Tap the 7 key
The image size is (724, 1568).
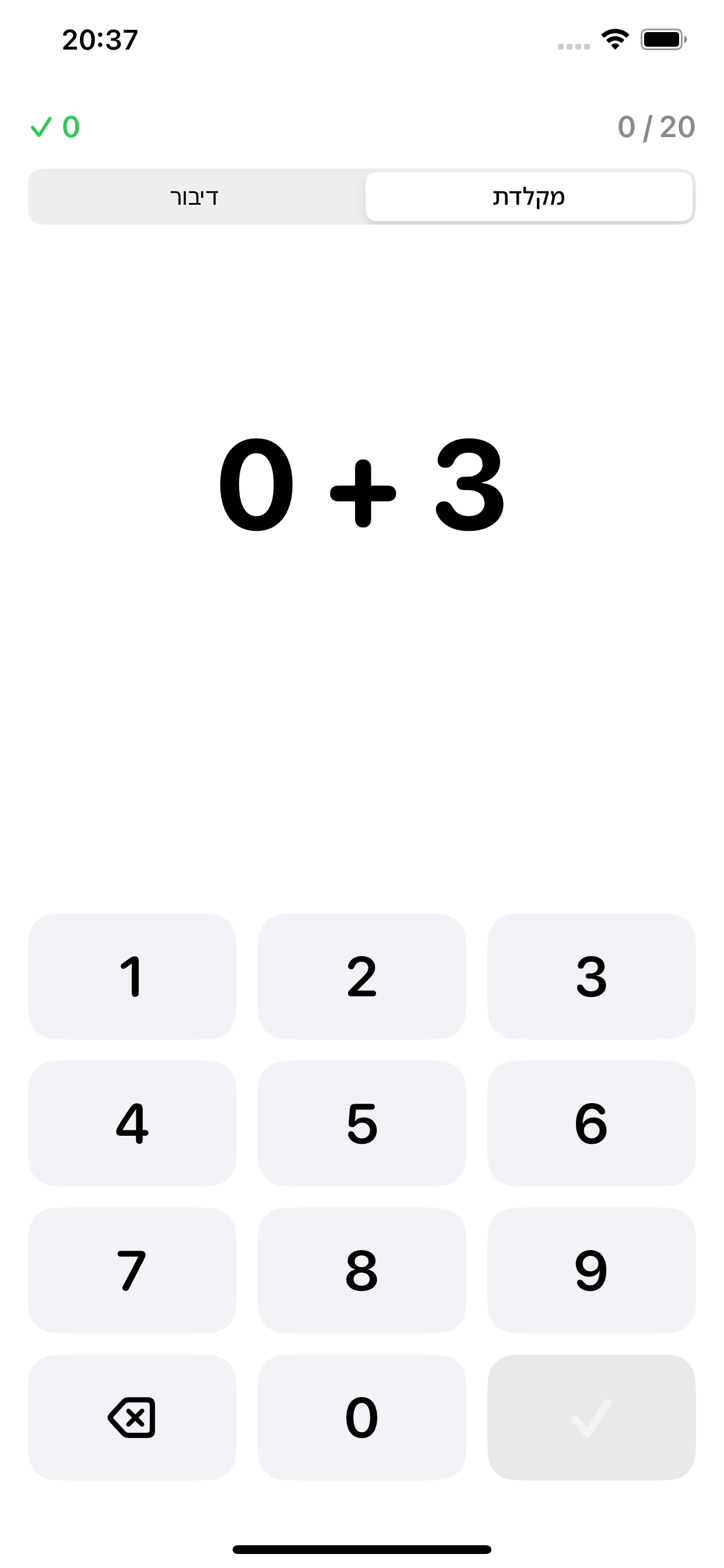132,1270
